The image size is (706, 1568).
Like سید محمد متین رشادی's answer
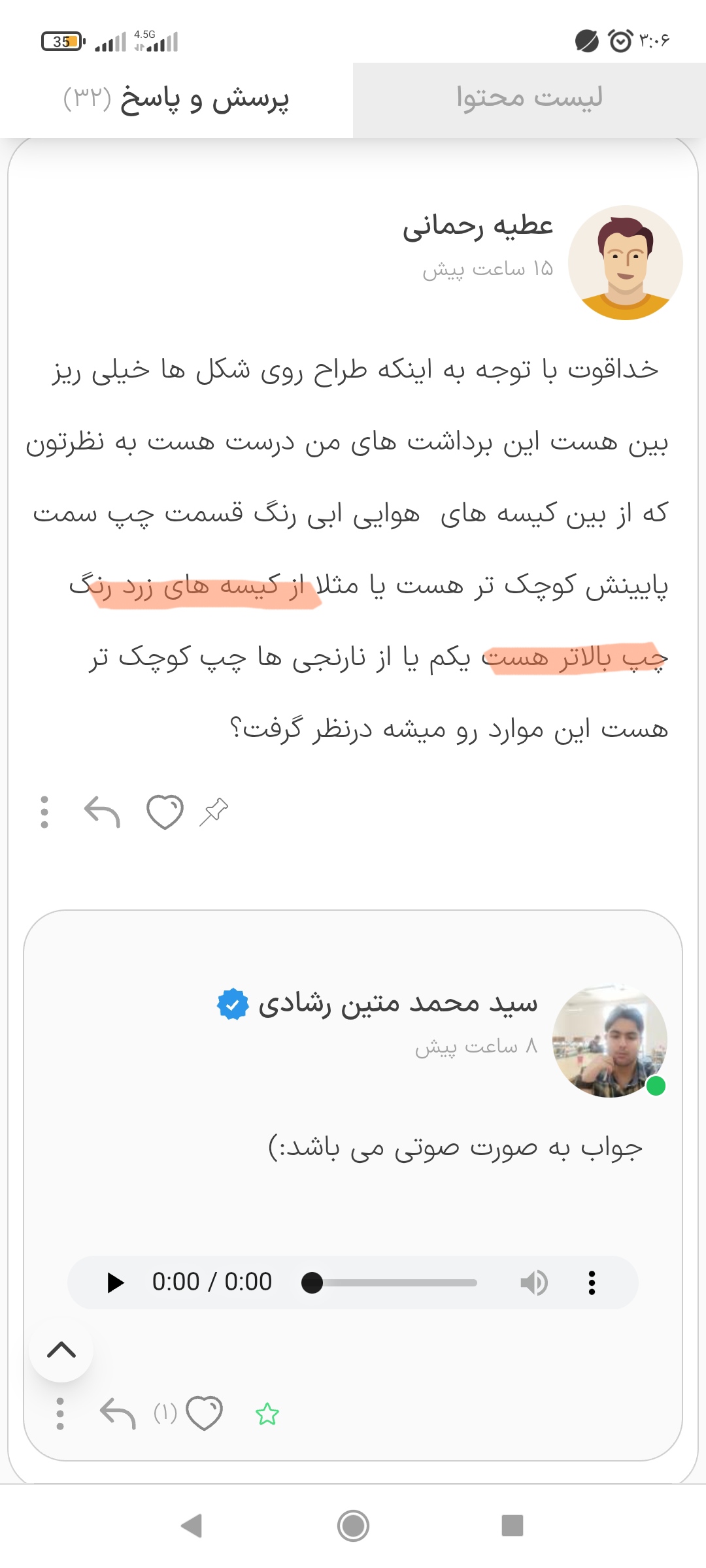pos(205,1414)
